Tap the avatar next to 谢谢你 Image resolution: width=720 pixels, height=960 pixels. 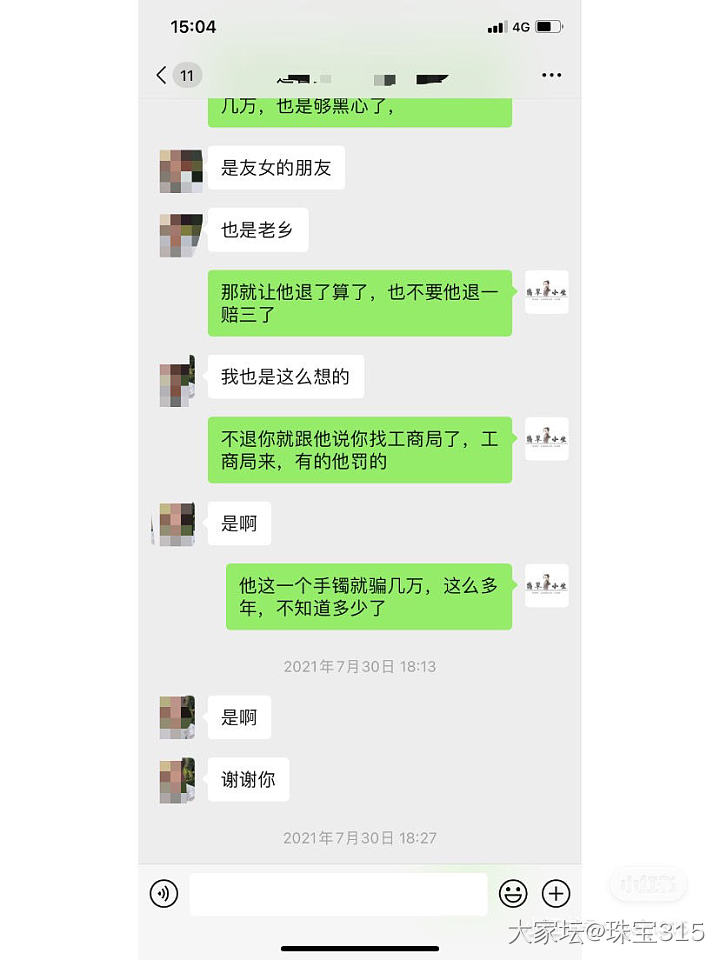(x=177, y=781)
